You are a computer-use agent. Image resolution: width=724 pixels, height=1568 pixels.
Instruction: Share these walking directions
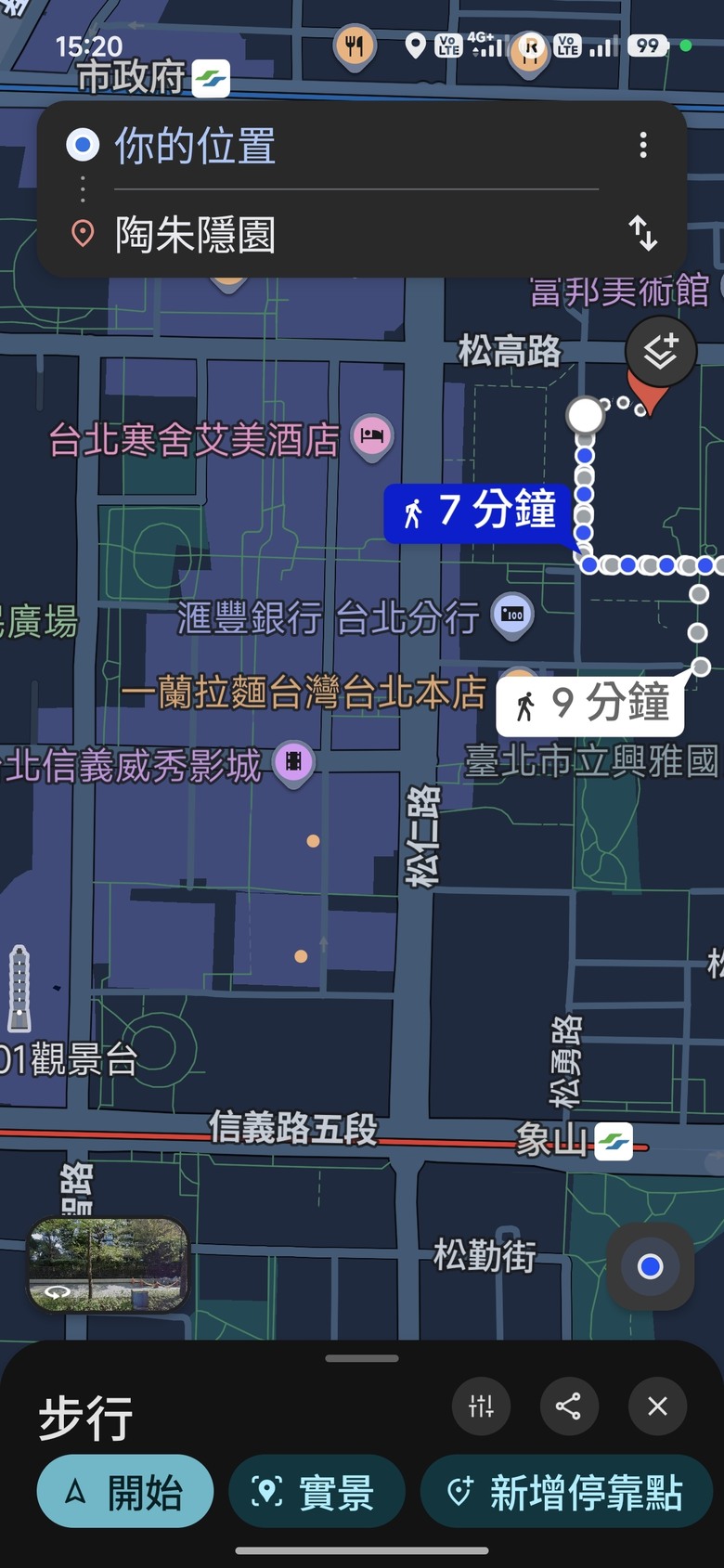click(x=568, y=1406)
